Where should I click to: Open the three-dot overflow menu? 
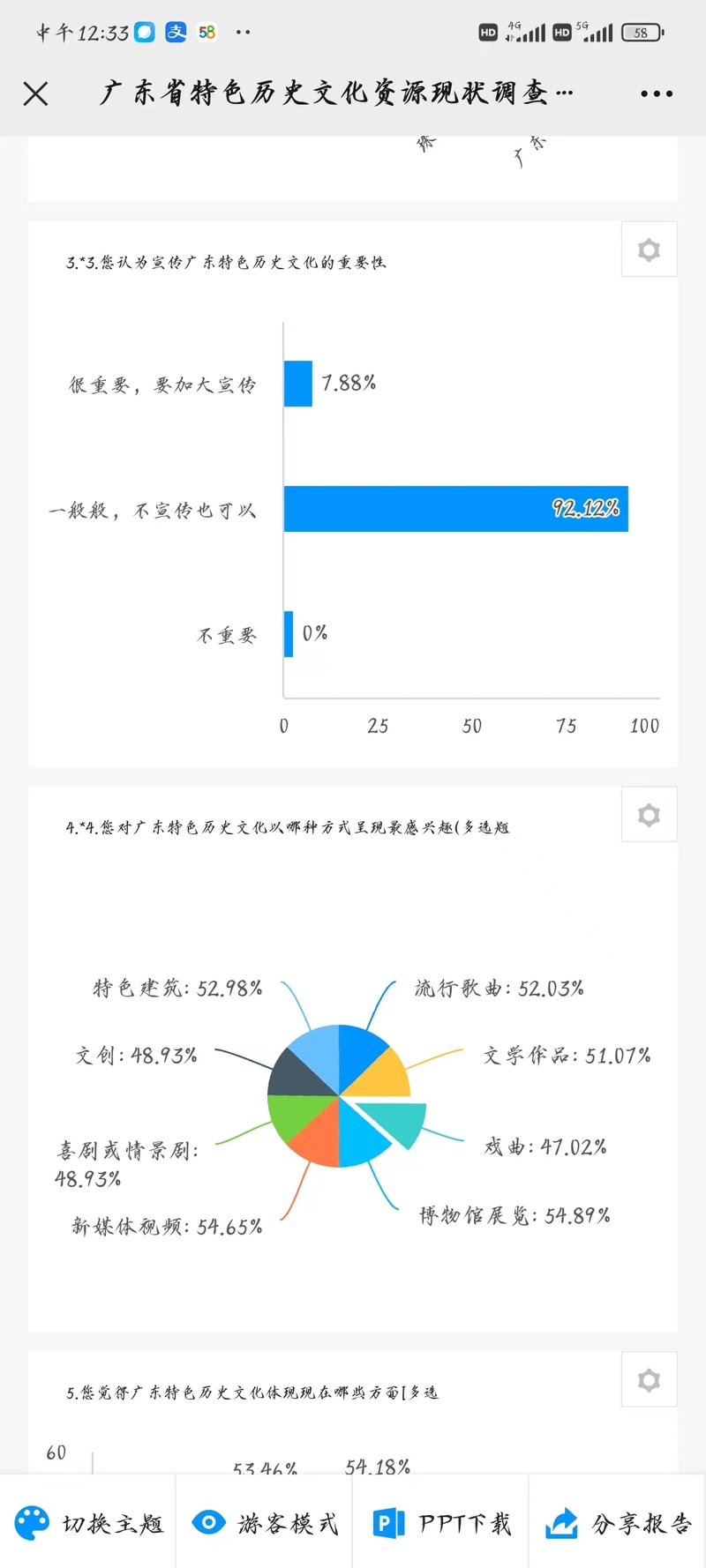coord(657,93)
